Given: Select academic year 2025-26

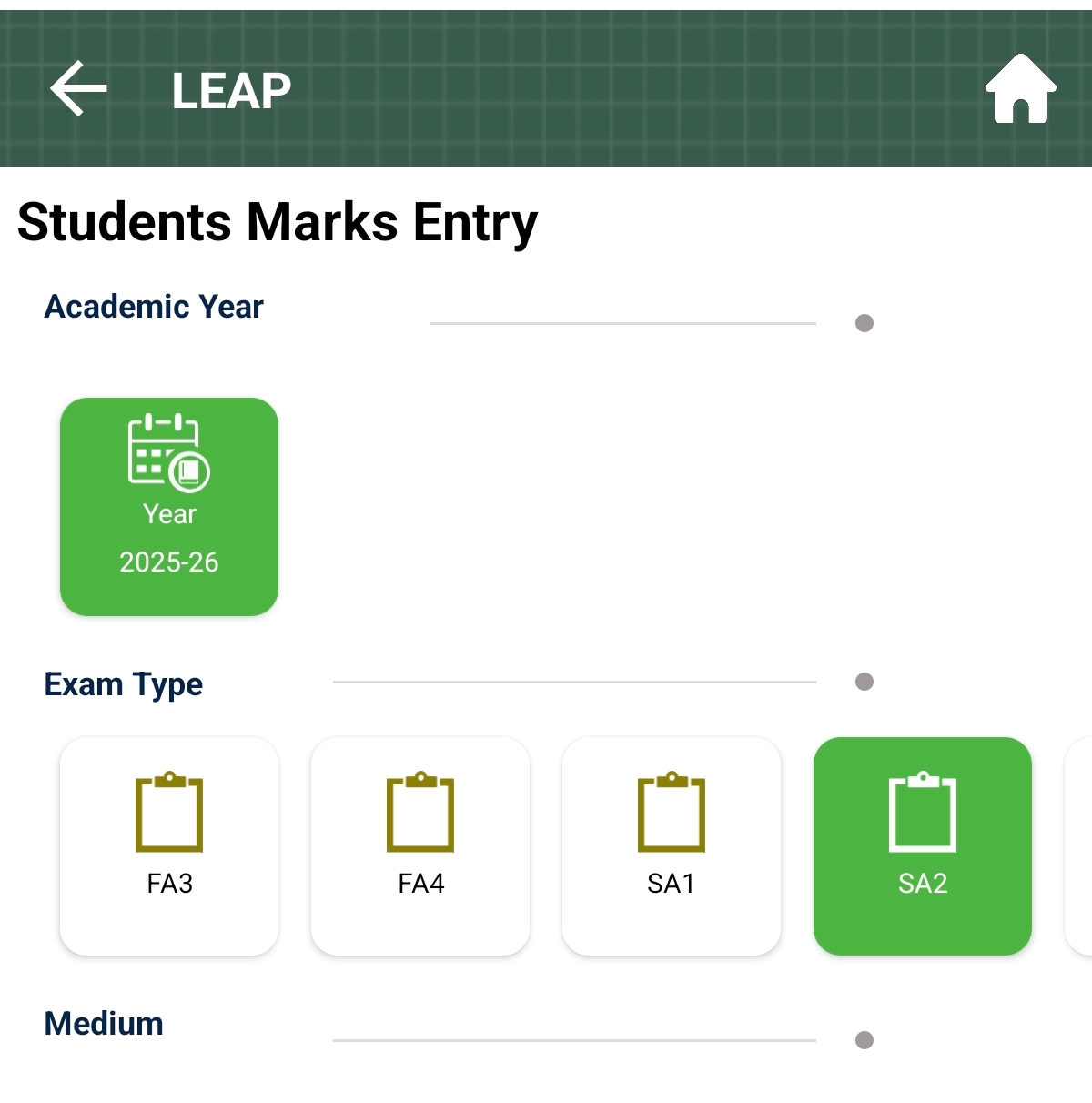Looking at the screenshot, I should pos(169,506).
